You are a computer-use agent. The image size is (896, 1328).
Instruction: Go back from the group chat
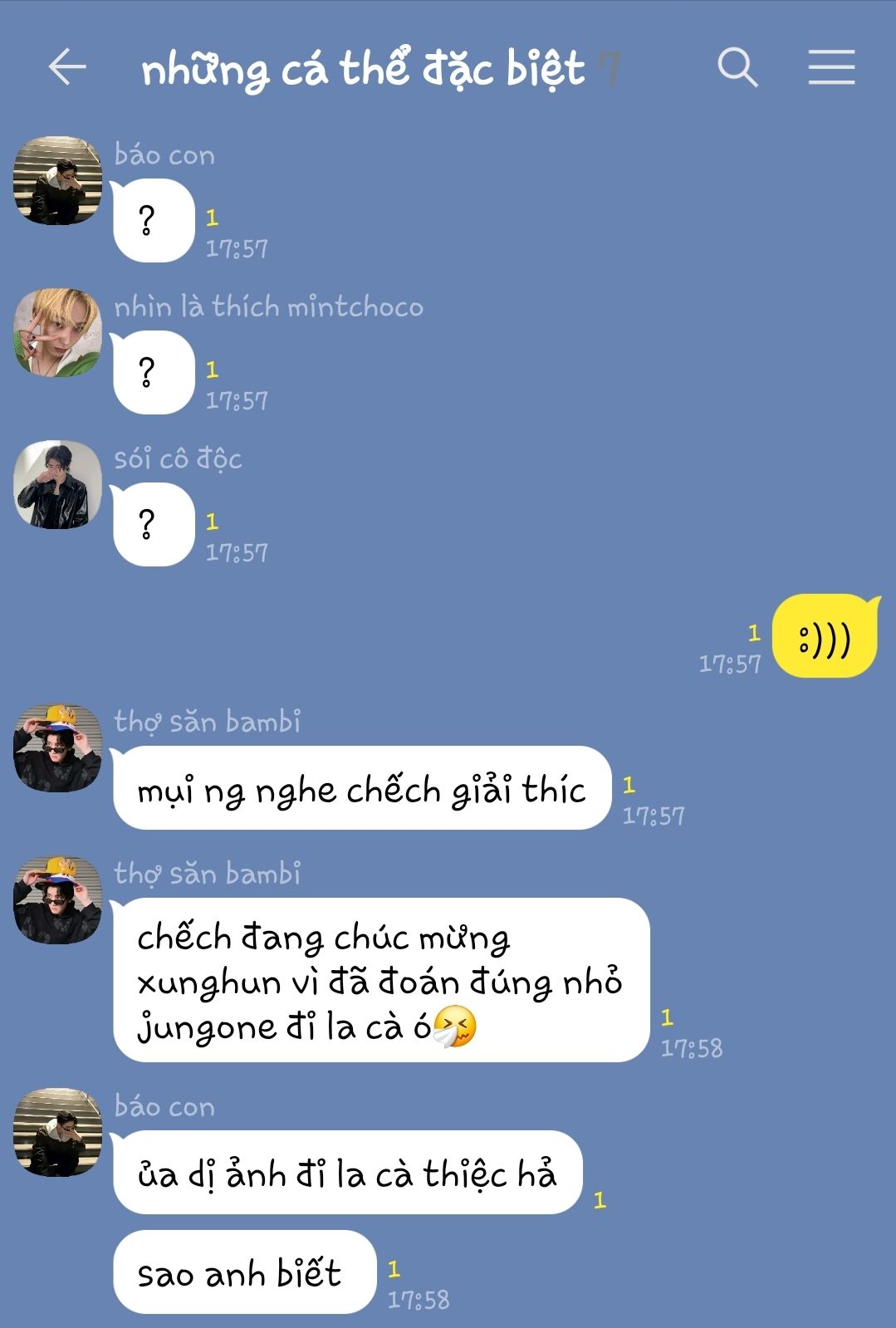click(67, 67)
